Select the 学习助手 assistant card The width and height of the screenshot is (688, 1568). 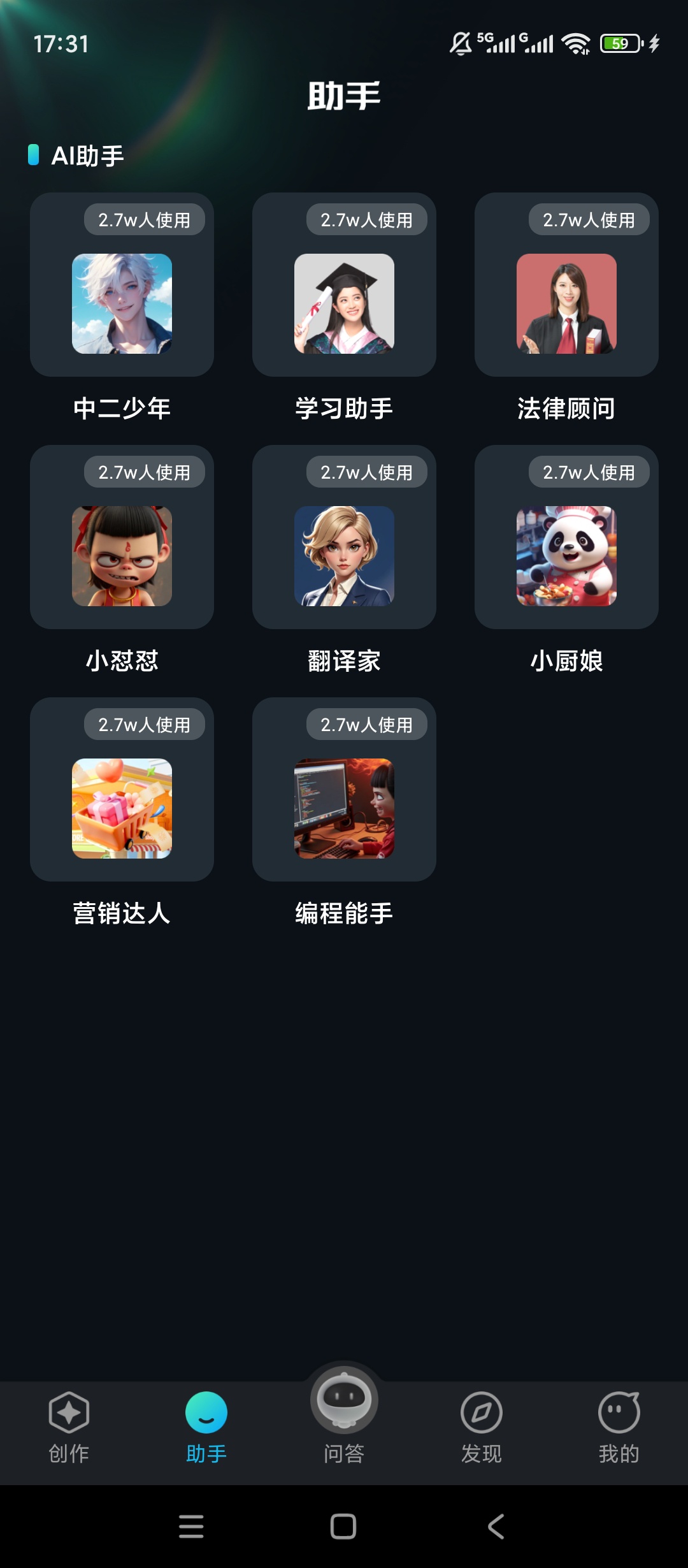344,303
